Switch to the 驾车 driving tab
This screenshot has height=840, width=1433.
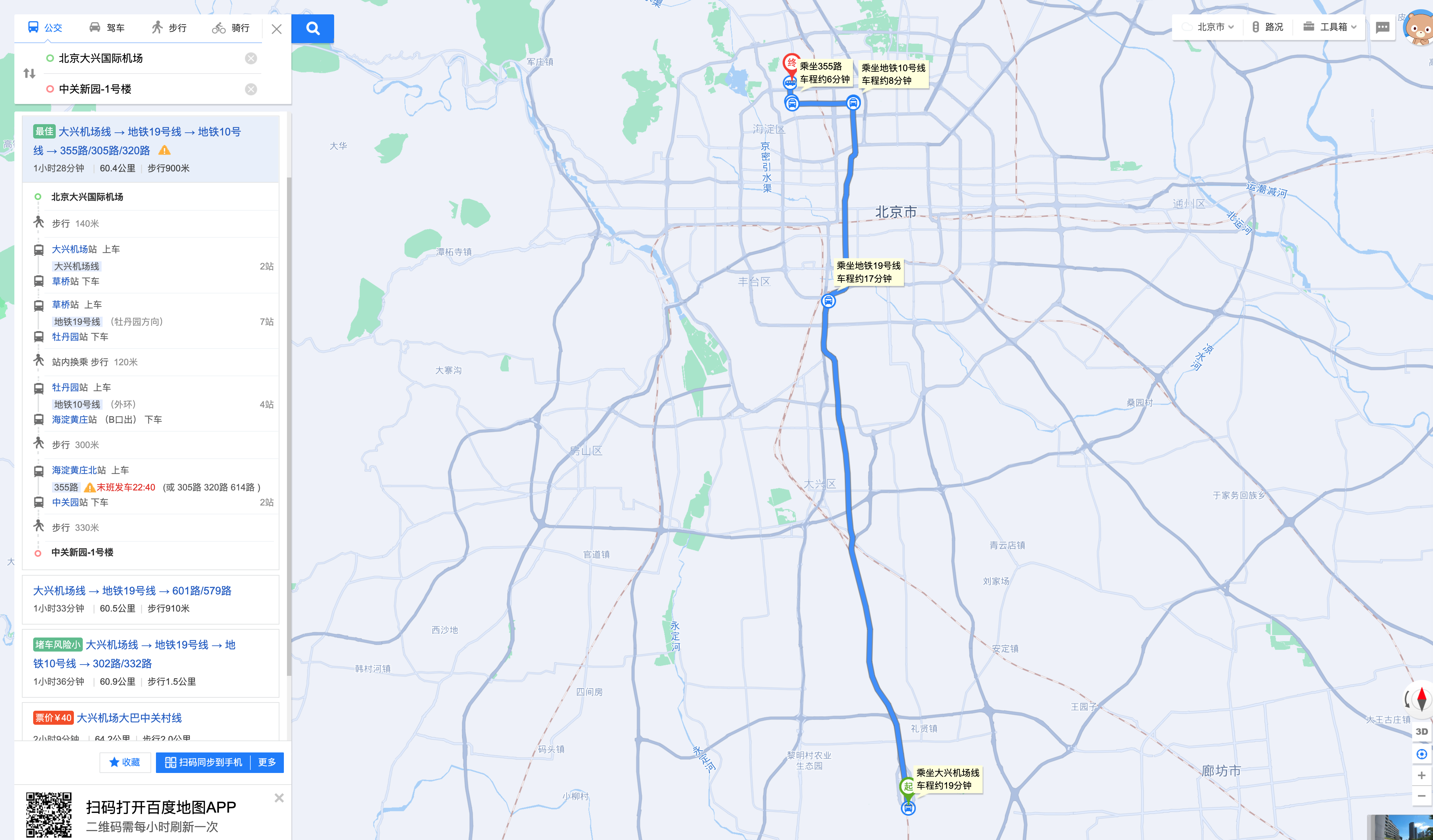[x=107, y=27]
